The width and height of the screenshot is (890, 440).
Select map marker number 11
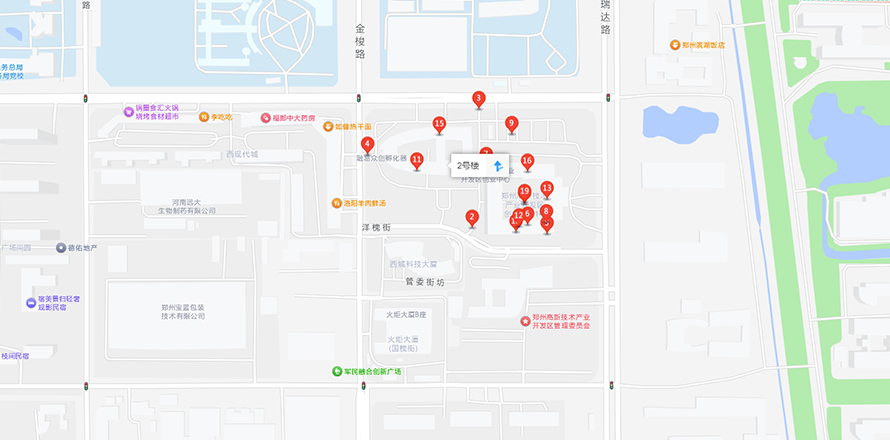[417, 160]
